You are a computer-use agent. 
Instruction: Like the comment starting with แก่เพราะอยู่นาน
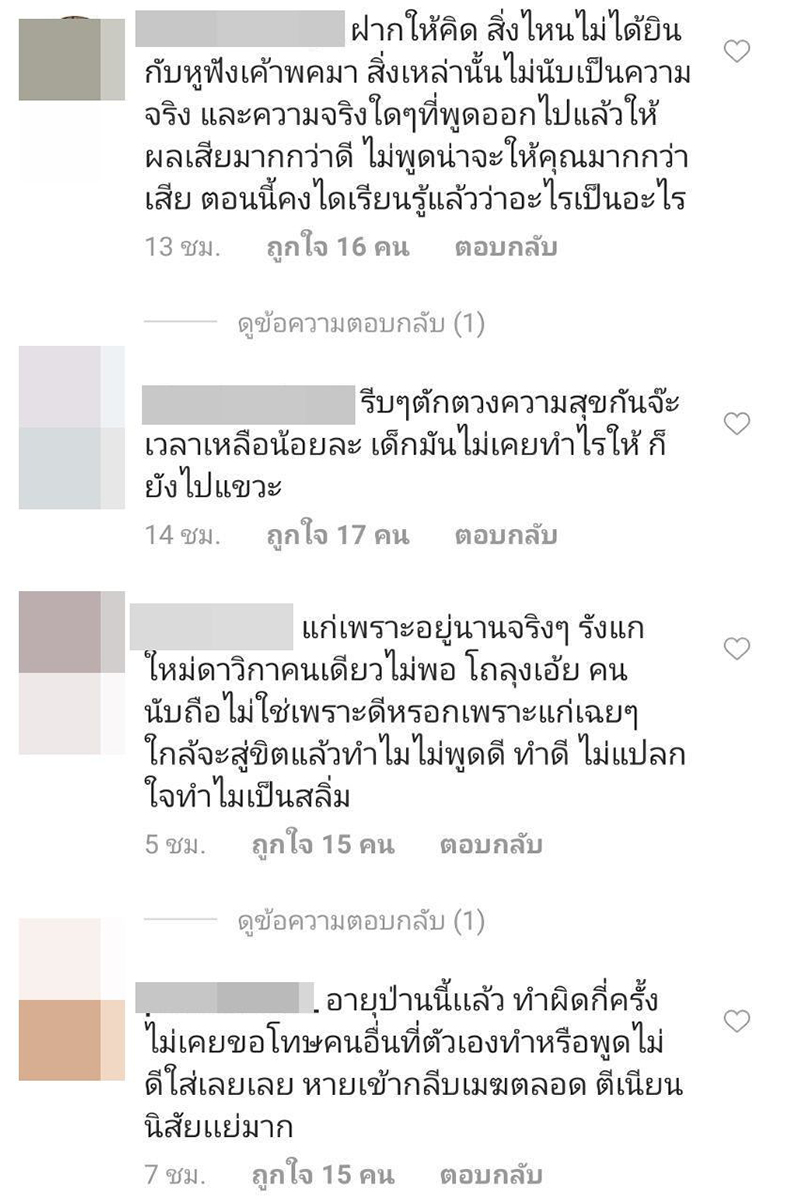click(737, 649)
